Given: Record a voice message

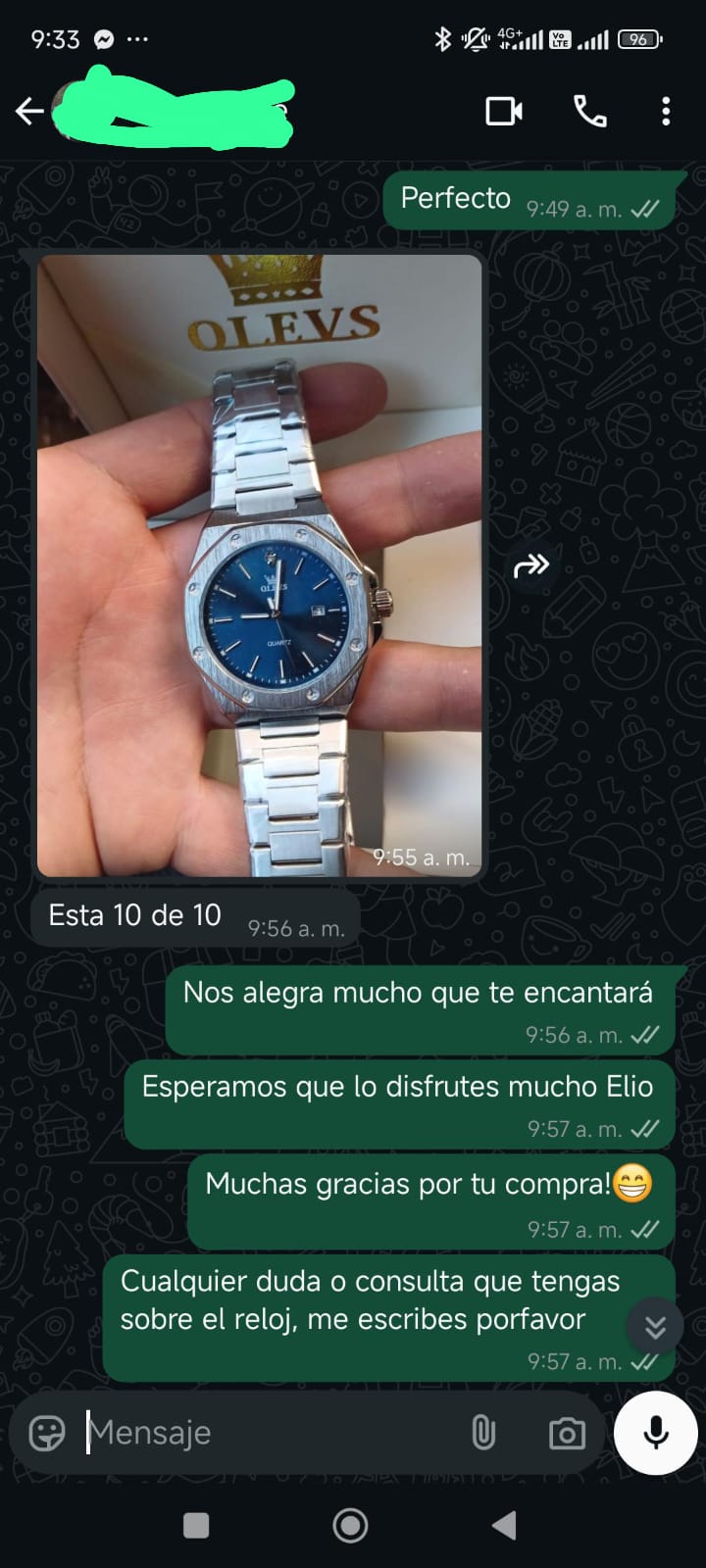Looking at the screenshot, I should (x=655, y=1433).
